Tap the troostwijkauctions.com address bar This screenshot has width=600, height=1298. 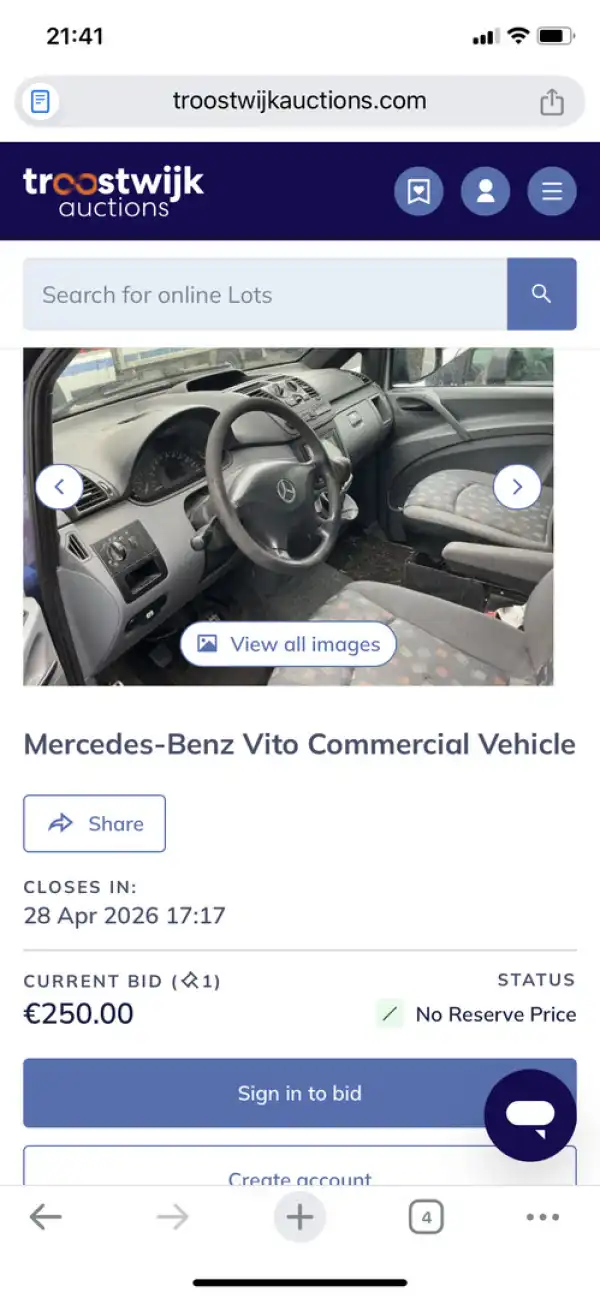pyautogui.click(x=299, y=101)
